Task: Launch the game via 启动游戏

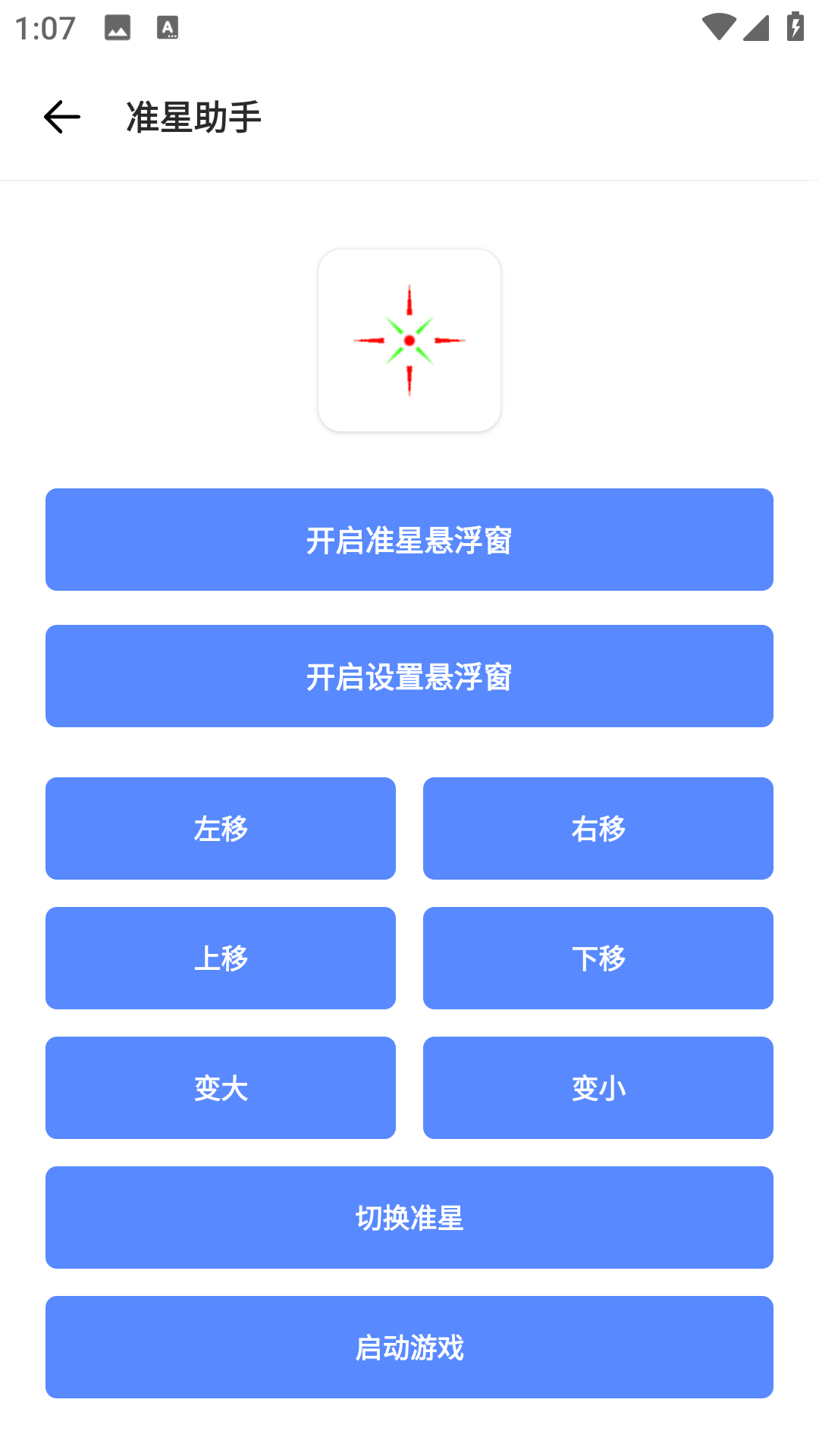Action: (409, 1347)
